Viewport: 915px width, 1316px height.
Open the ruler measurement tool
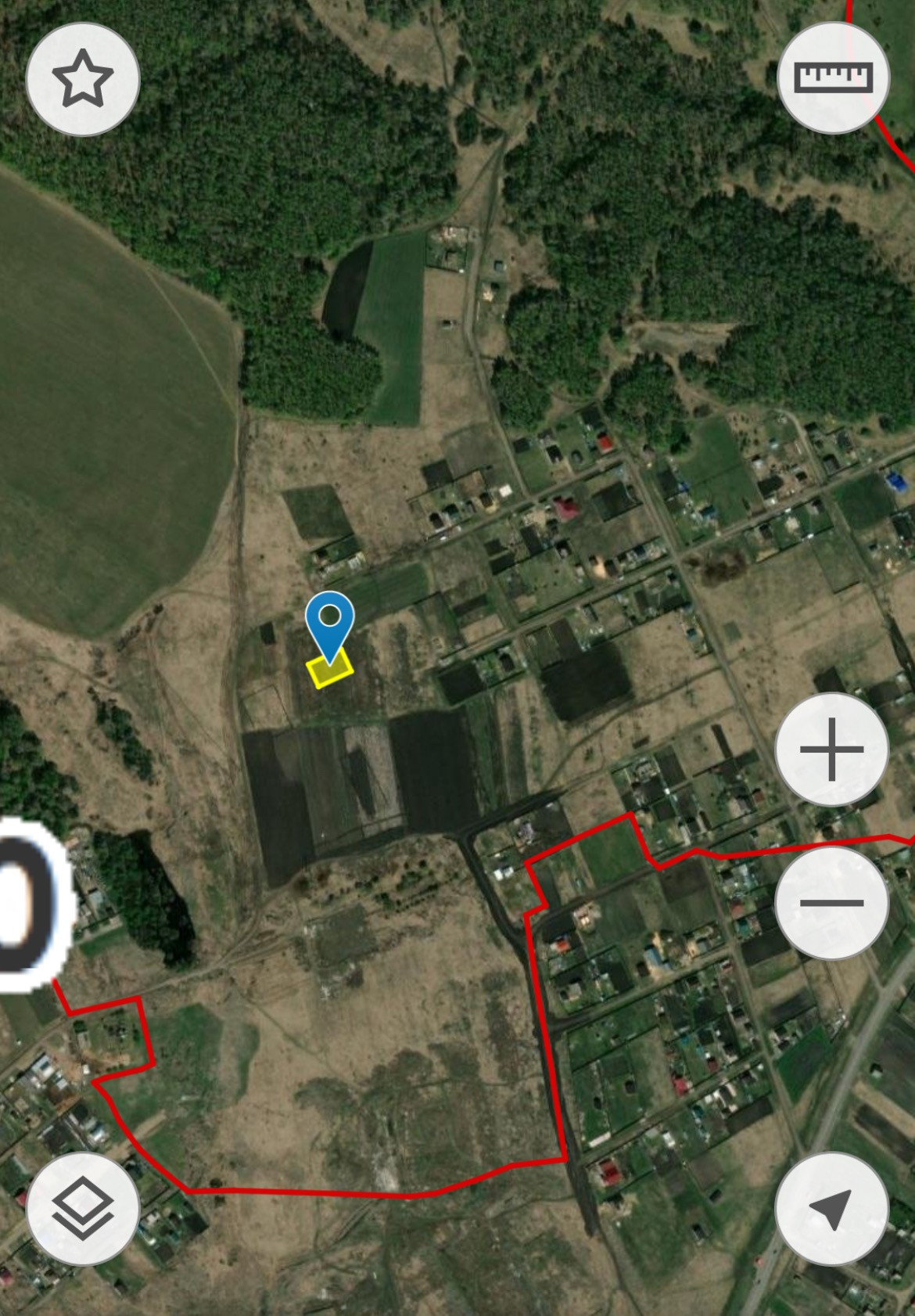833,77
